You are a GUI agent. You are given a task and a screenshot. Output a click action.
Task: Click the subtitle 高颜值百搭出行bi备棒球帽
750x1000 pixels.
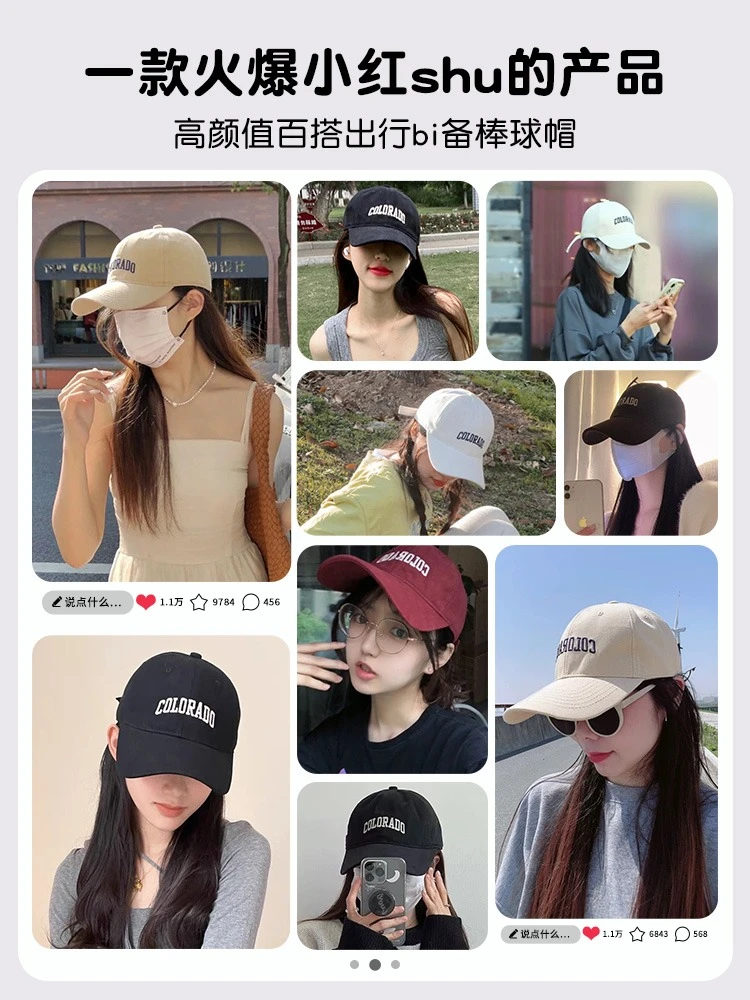375,132
